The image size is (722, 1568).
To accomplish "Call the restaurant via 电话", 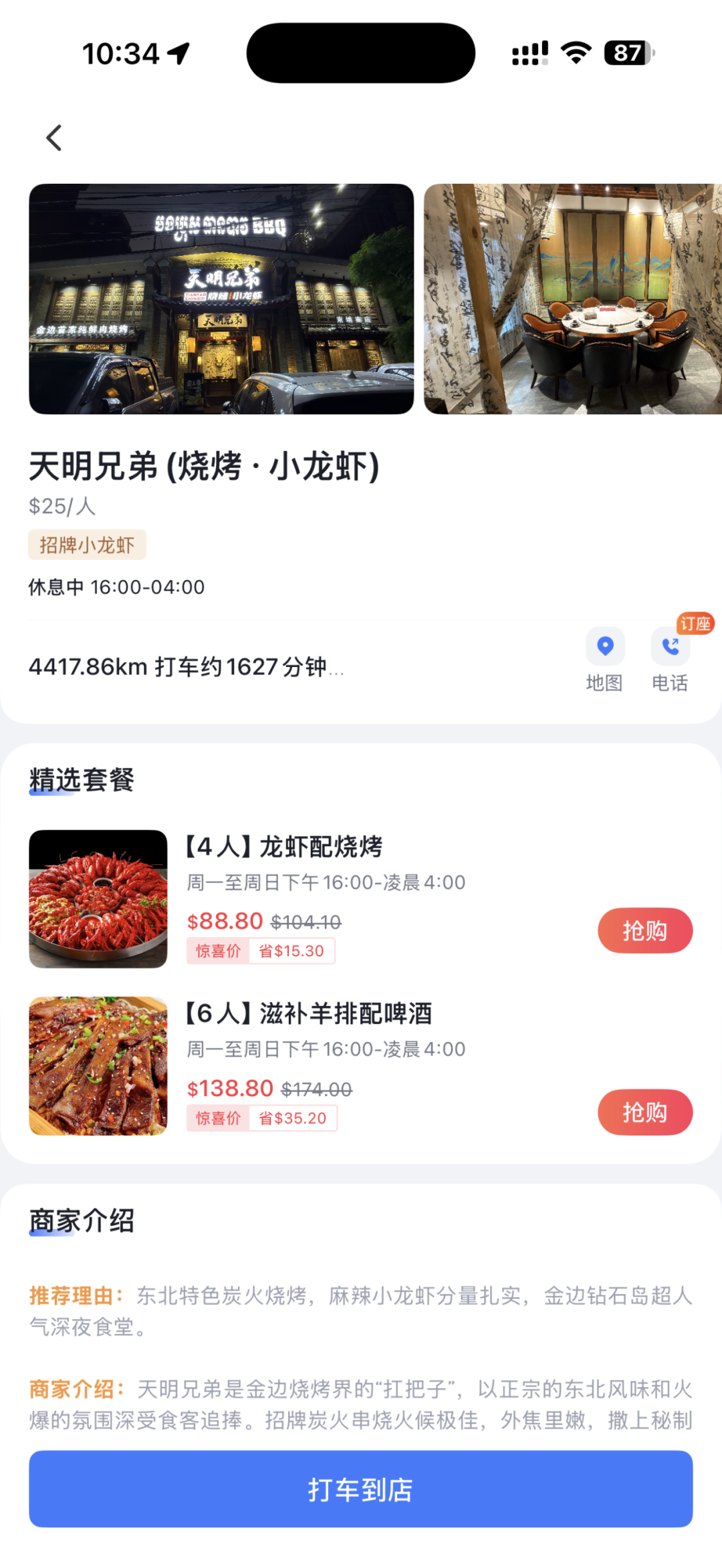I will (671, 660).
